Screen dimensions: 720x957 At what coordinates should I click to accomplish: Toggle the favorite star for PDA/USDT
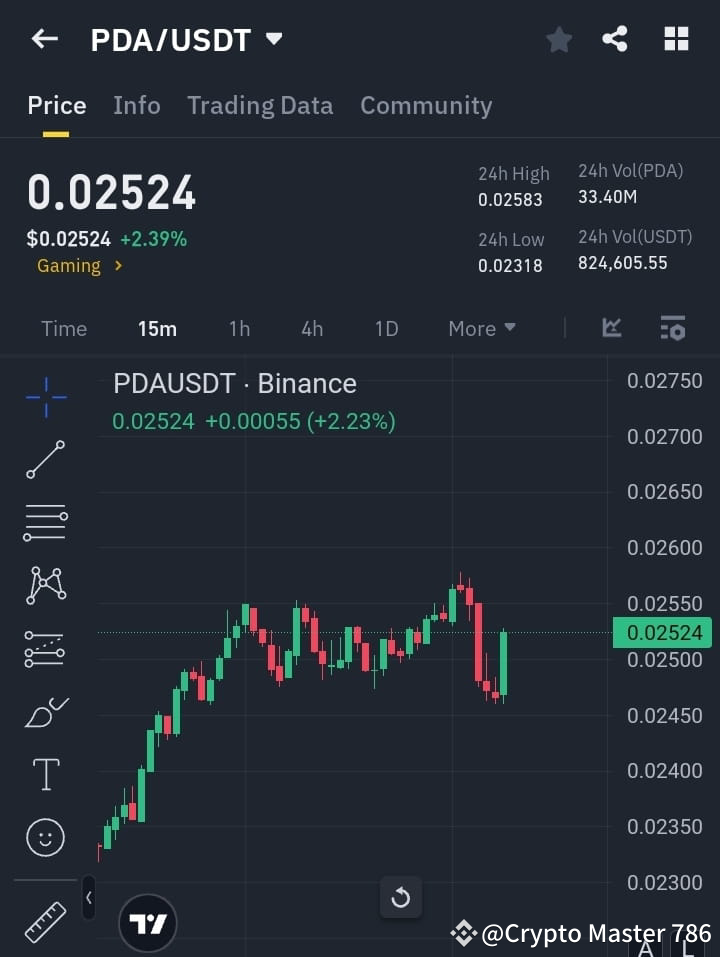[558, 39]
